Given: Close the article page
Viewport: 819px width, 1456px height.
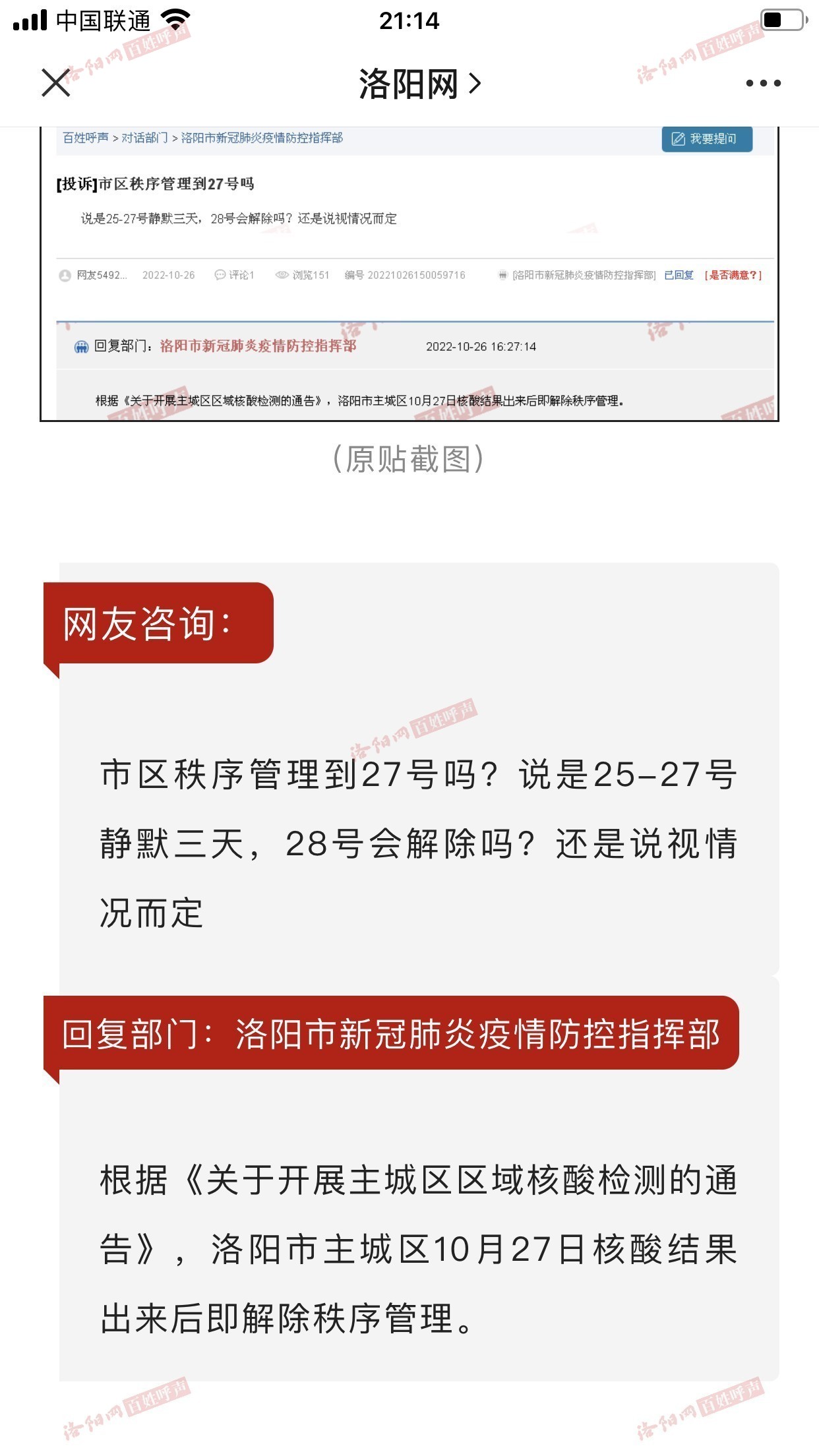Looking at the screenshot, I should (x=55, y=83).
